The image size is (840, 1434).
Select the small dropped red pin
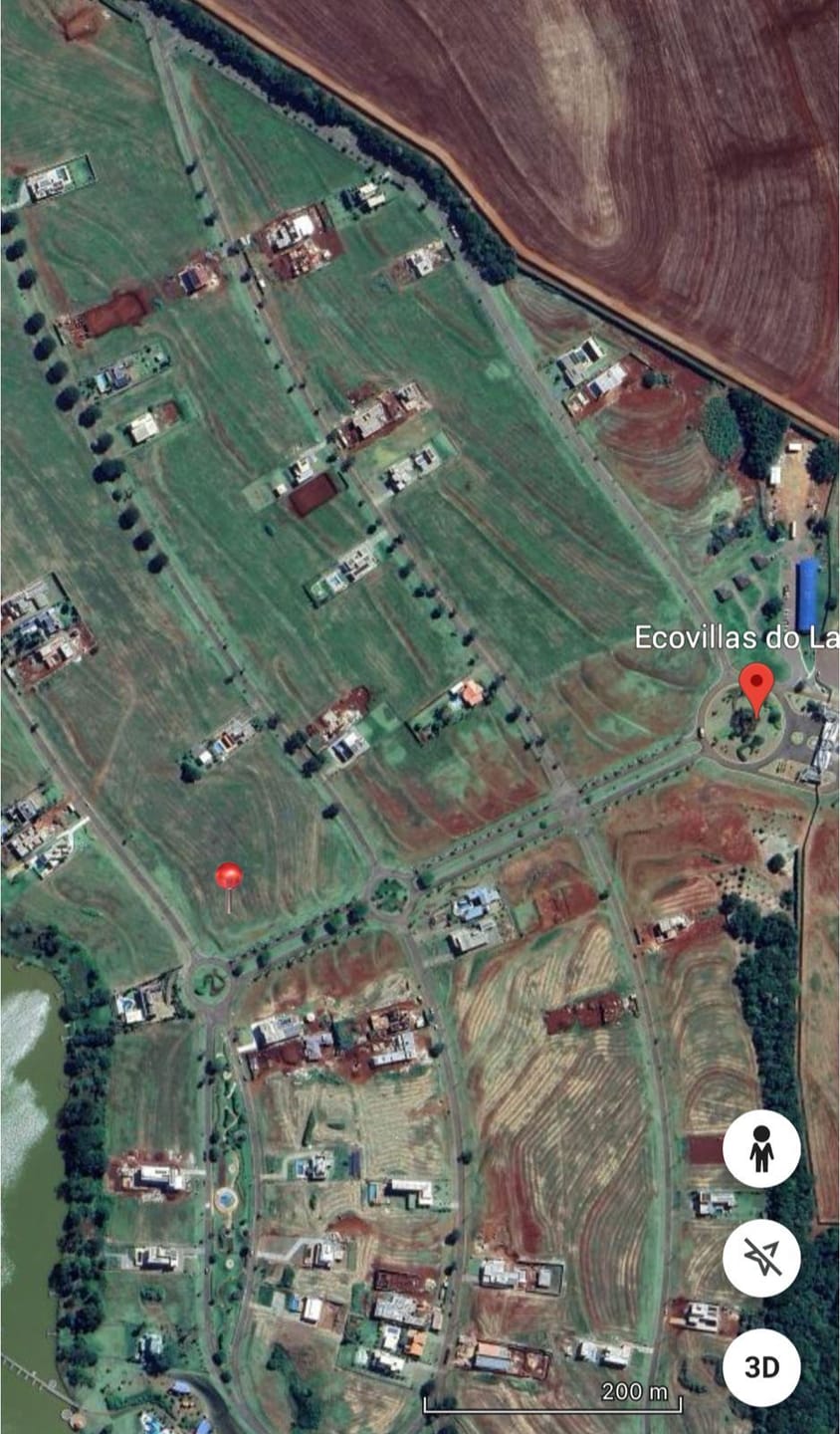point(229,877)
